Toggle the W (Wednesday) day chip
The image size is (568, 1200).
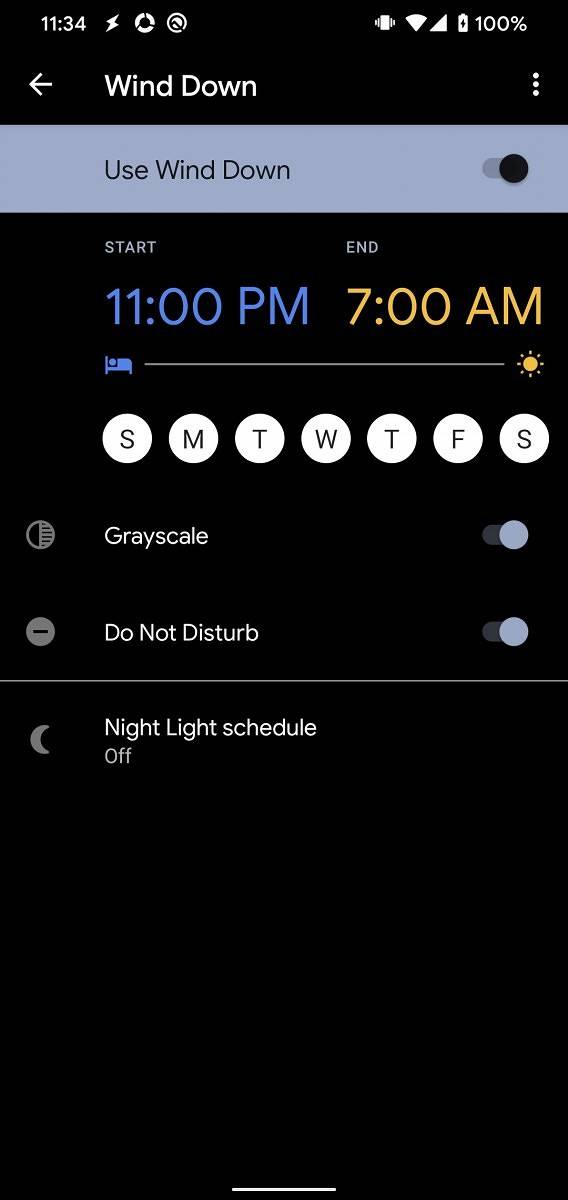pos(326,439)
